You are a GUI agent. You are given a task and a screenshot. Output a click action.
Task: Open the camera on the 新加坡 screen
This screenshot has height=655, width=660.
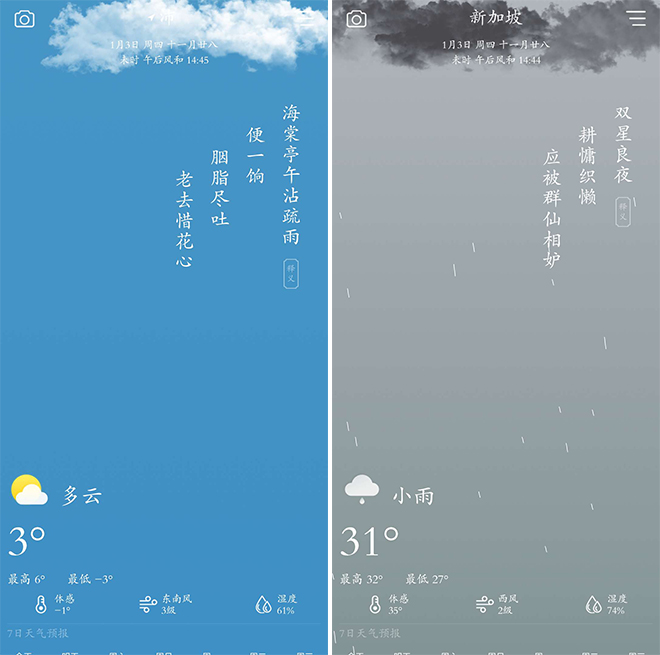[356, 19]
